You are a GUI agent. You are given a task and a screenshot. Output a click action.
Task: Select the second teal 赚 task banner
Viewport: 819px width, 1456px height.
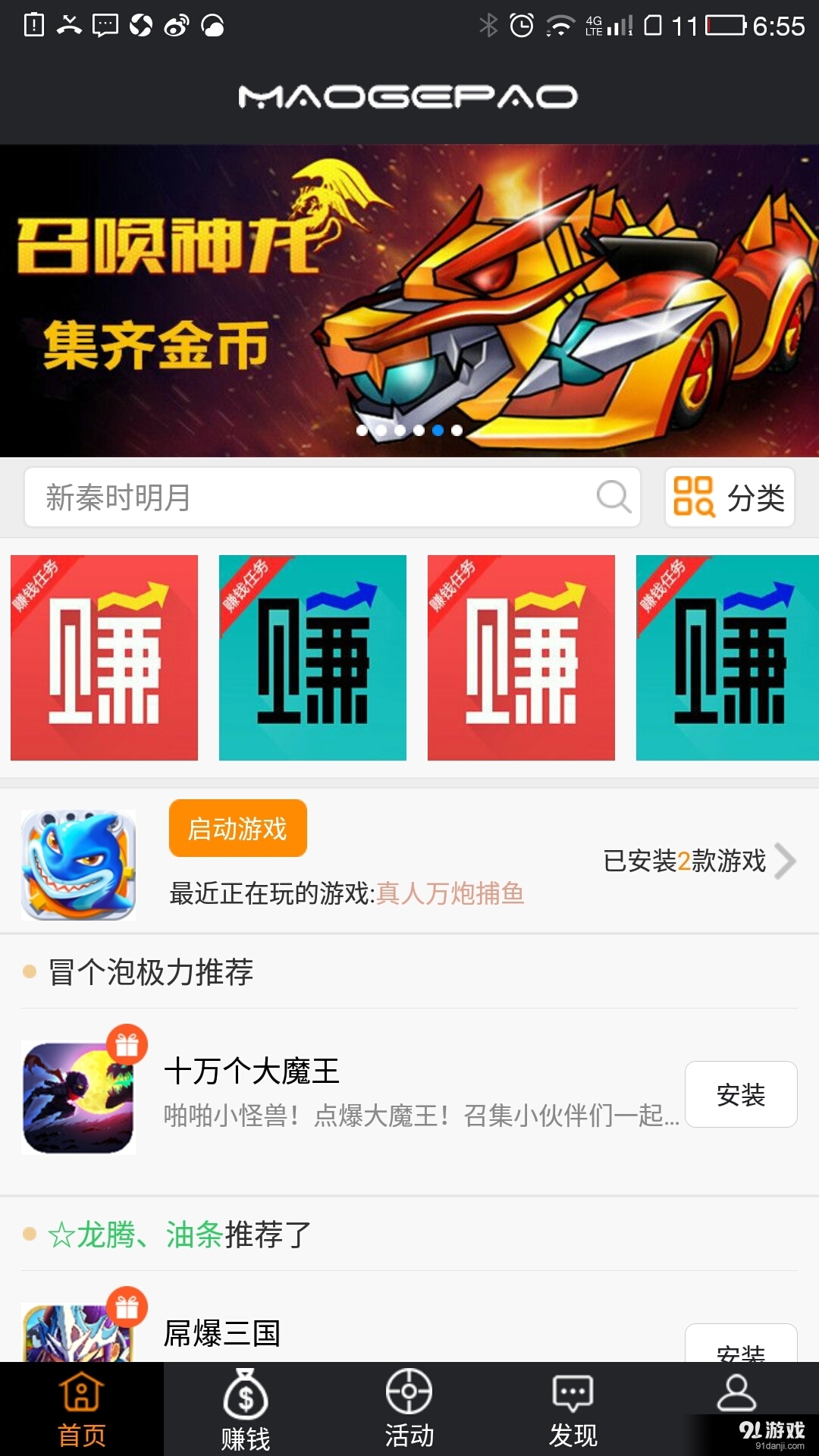coord(312,658)
